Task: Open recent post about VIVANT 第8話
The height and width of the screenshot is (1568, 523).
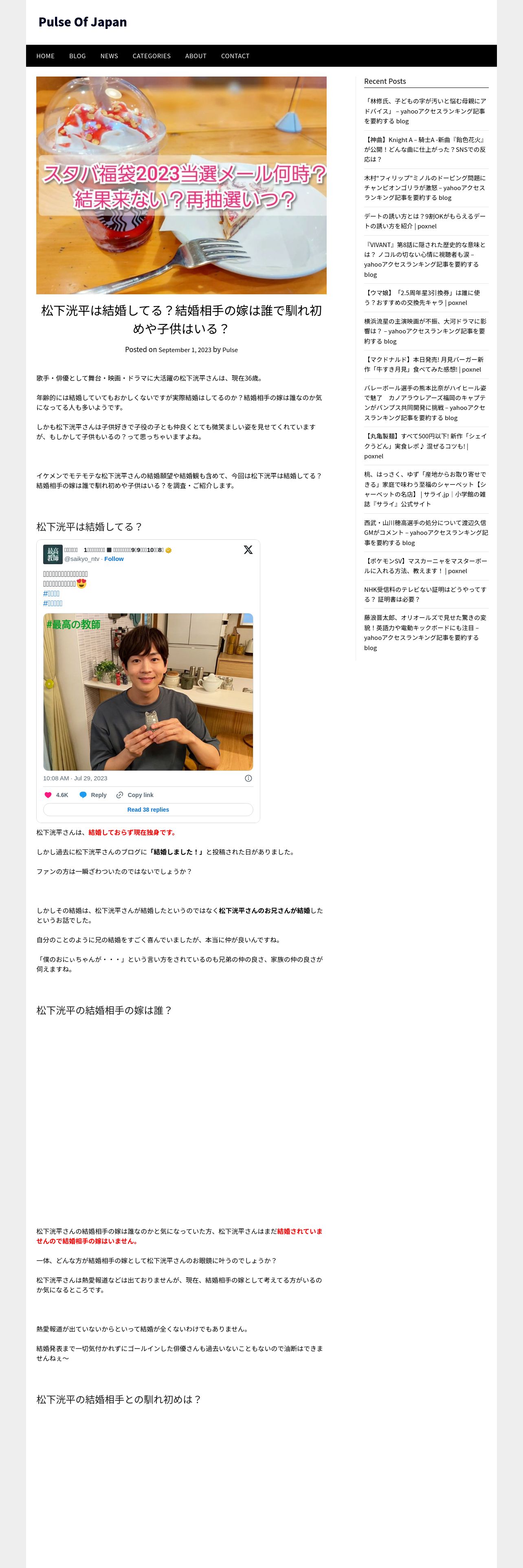Action: click(x=424, y=259)
